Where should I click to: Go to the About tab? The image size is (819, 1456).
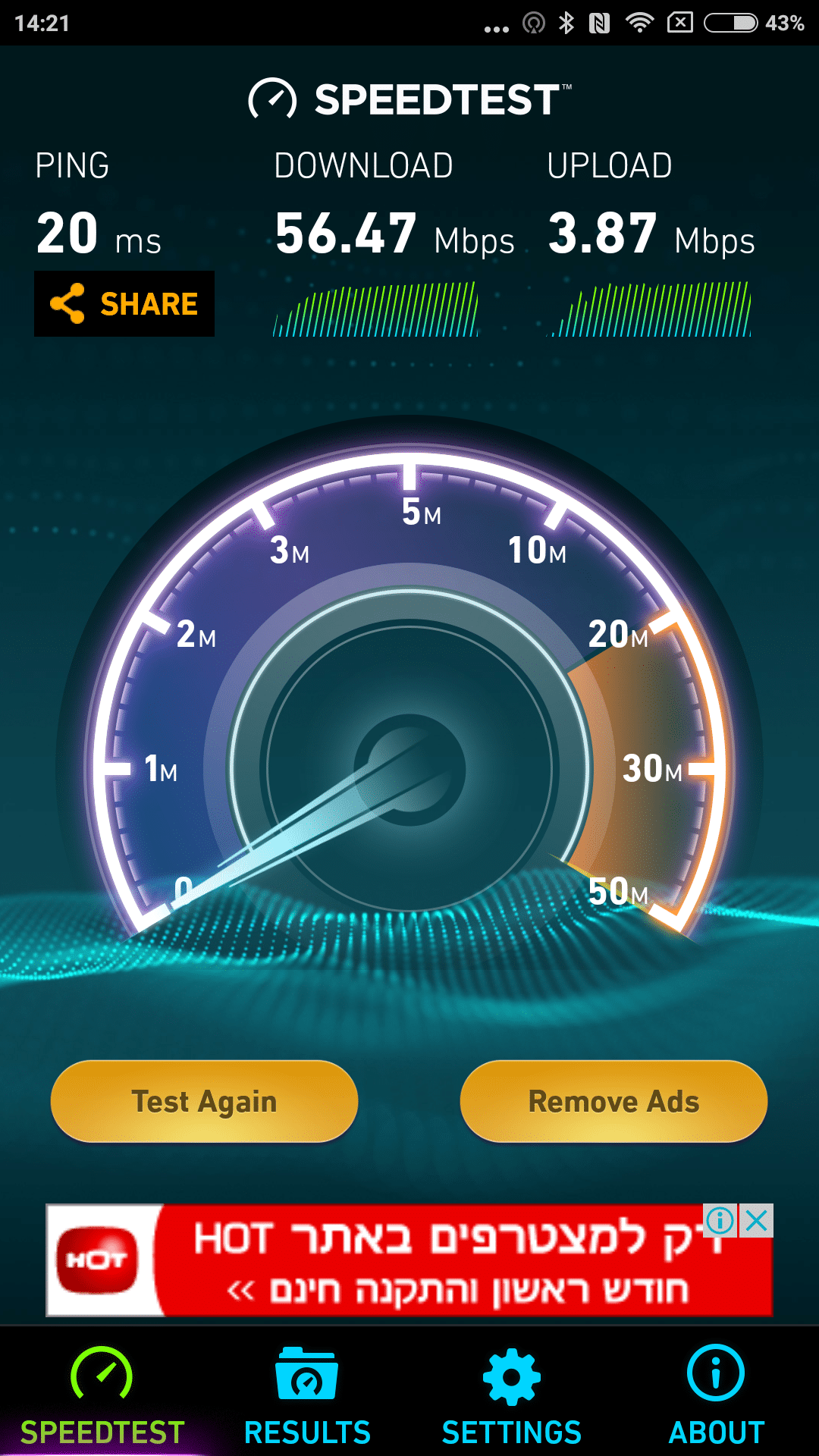[x=716, y=1397]
